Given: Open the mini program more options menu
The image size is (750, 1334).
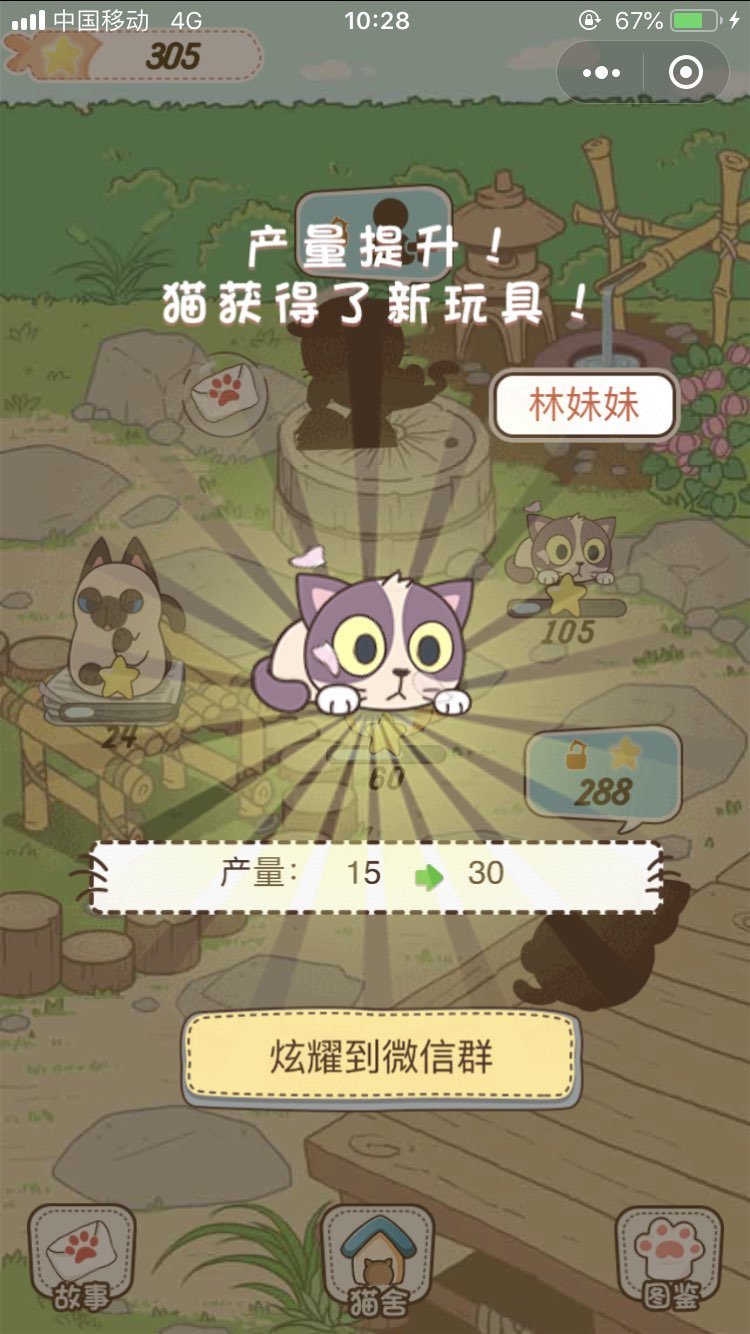Looking at the screenshot, I should point(601,72).
